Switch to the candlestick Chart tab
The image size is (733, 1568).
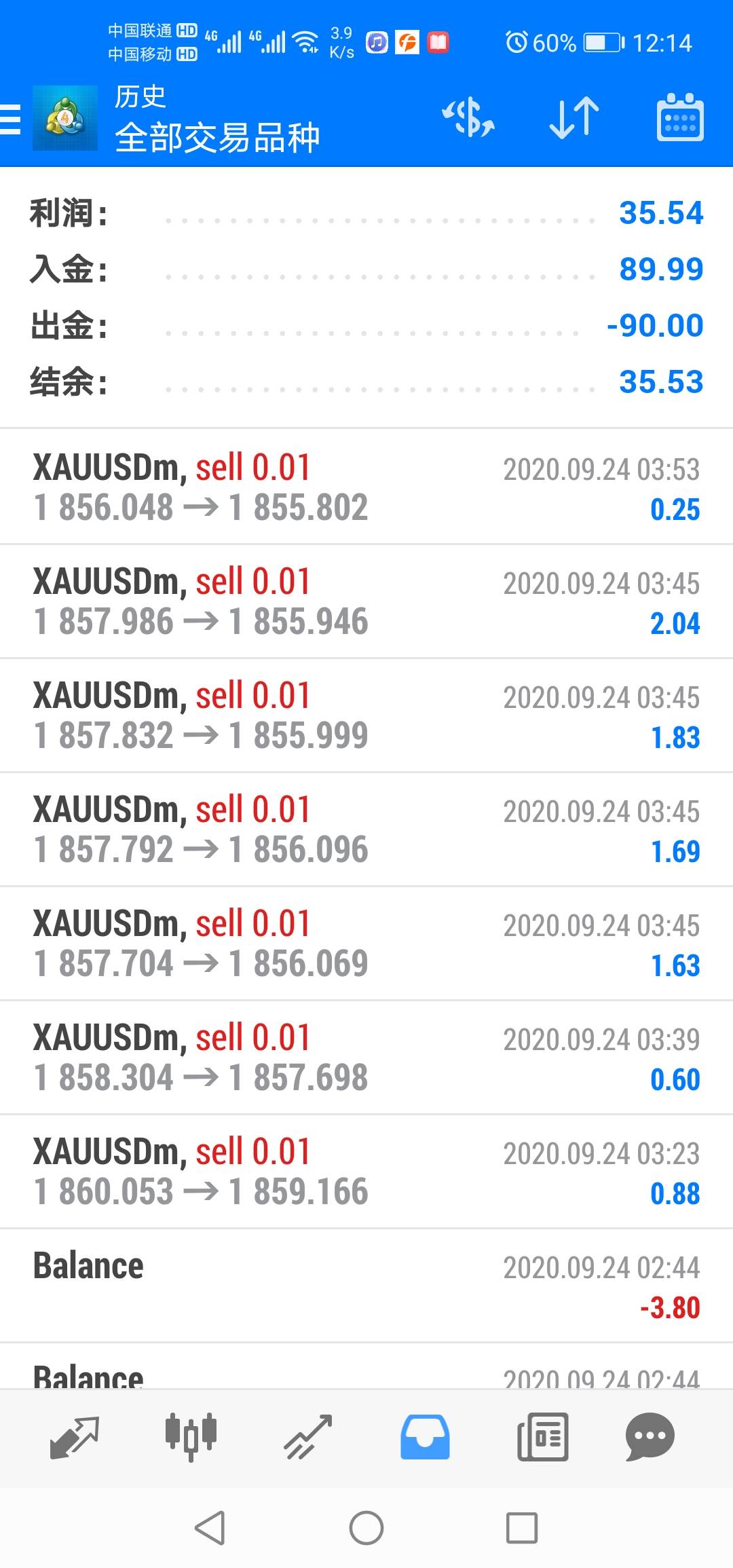191,1436
